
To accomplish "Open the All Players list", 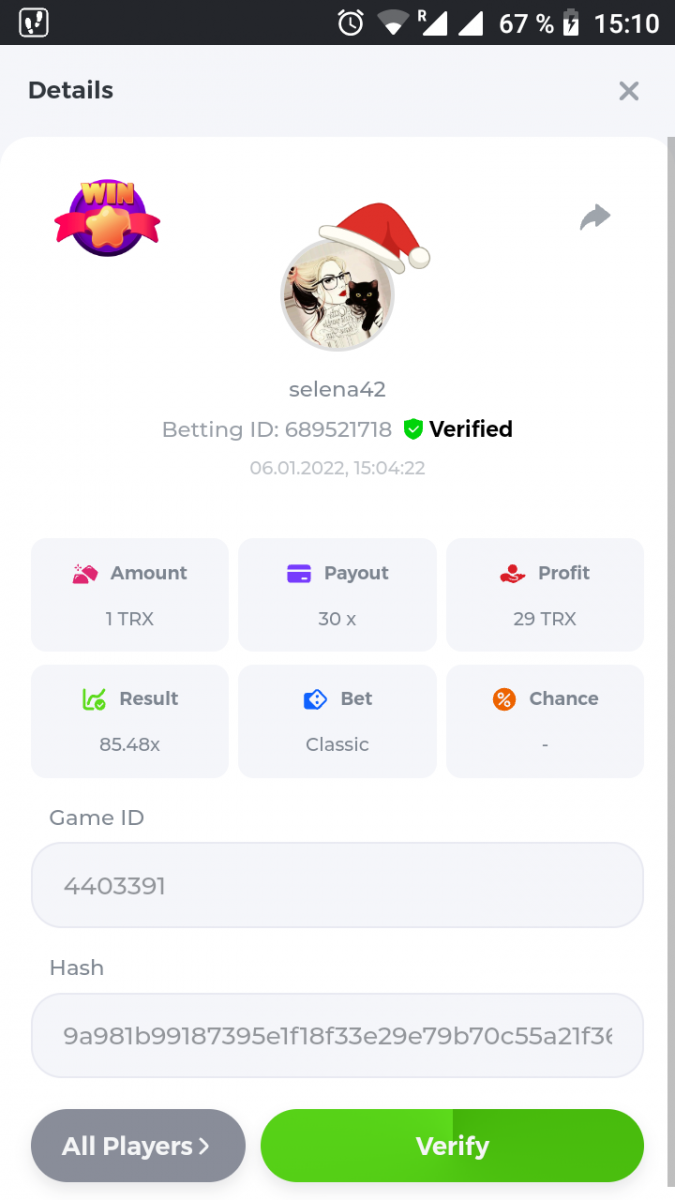I will tap(138, 1146).
